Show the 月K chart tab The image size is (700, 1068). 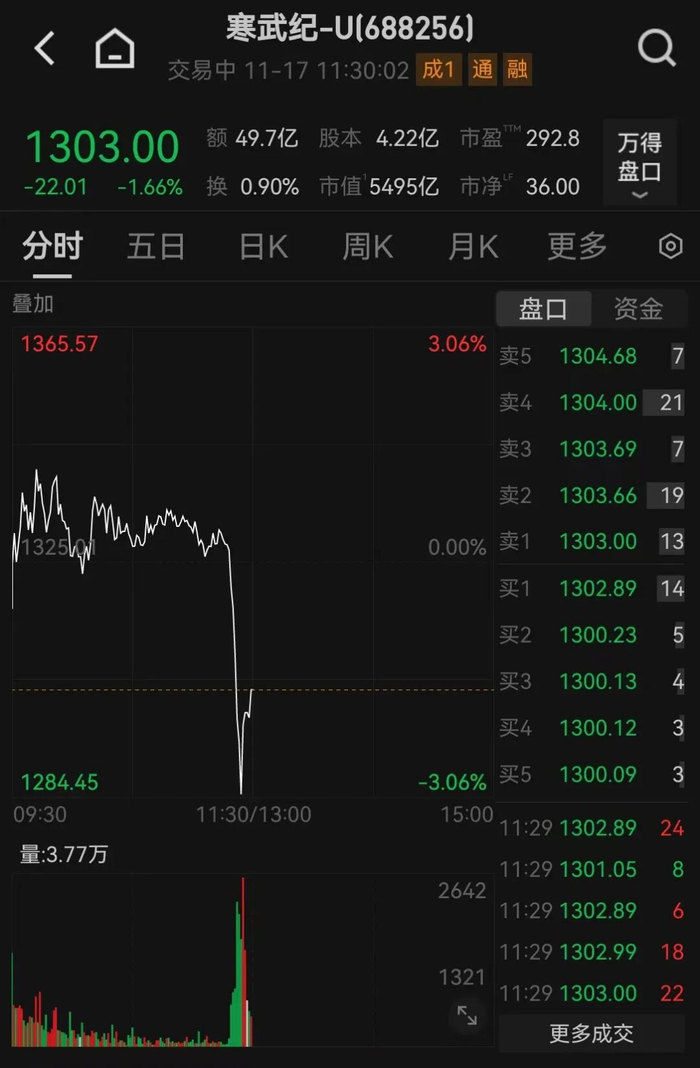pyautogui.click(x=473, y=246)
